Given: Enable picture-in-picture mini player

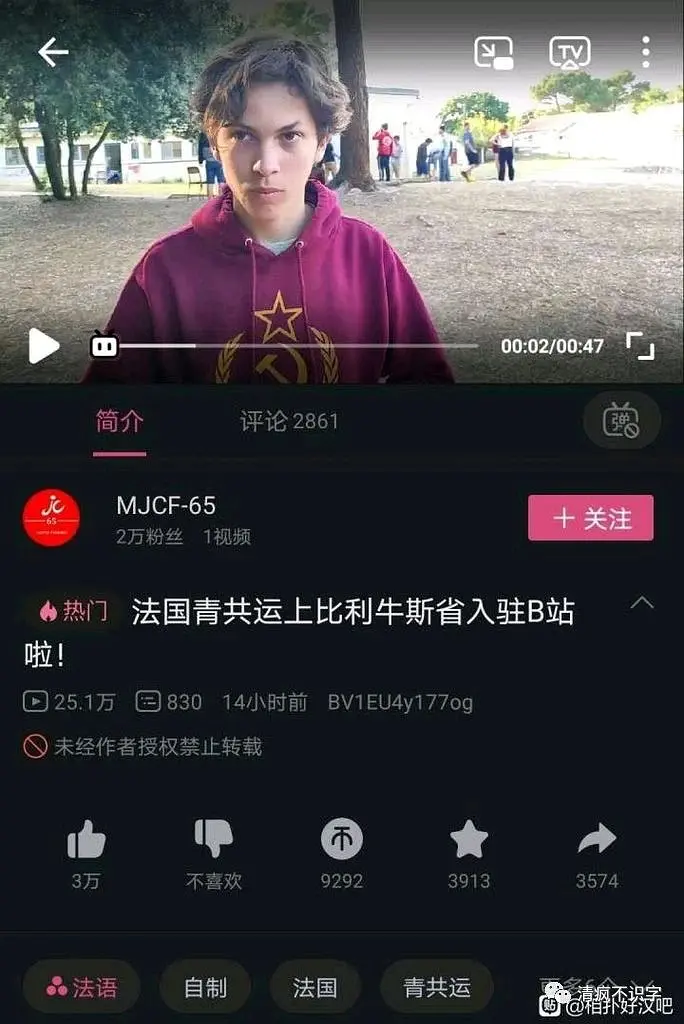Looking at the screenshot, I should (x=493, y=53).
